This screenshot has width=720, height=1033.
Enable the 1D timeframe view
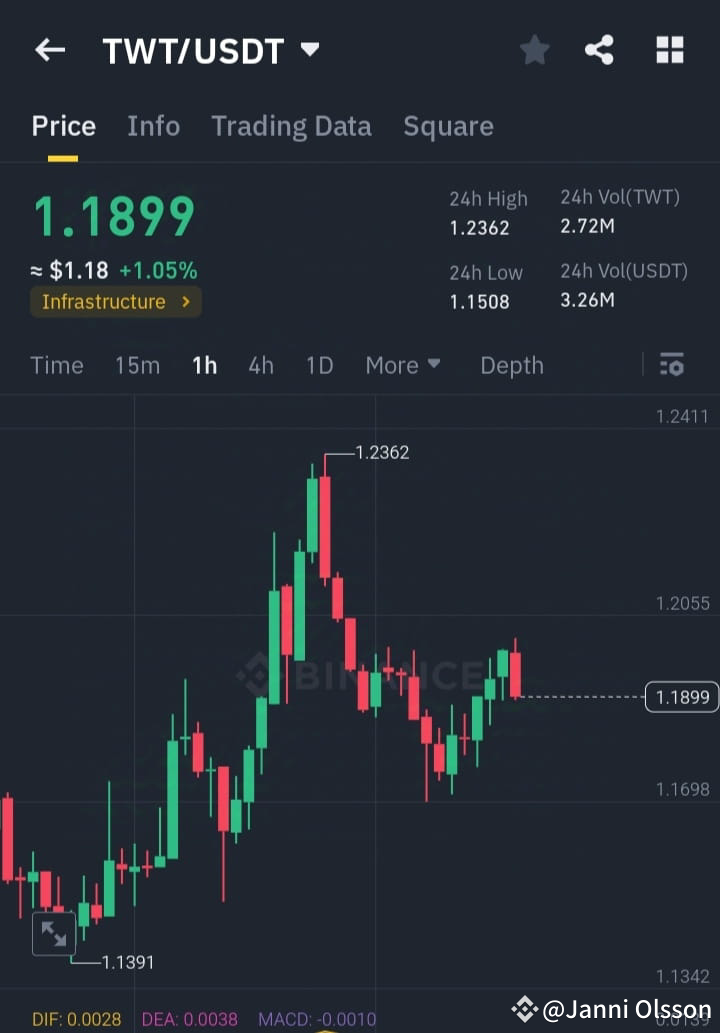click(x=318, y=365)
